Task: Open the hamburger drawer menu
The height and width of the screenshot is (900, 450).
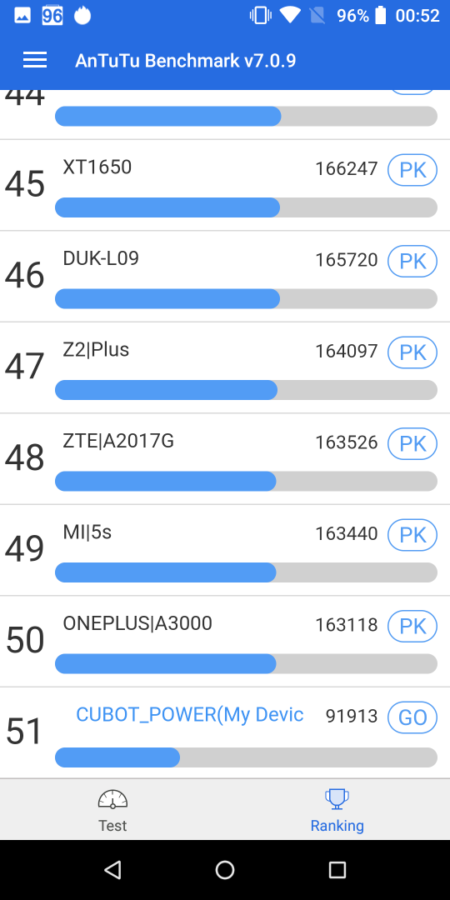Action: [34, 60]
